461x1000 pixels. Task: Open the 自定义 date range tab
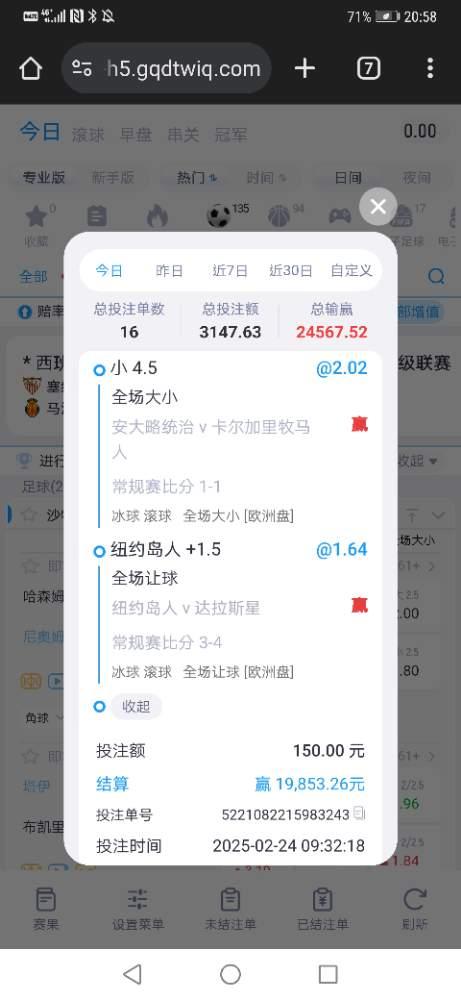[351, 270]
